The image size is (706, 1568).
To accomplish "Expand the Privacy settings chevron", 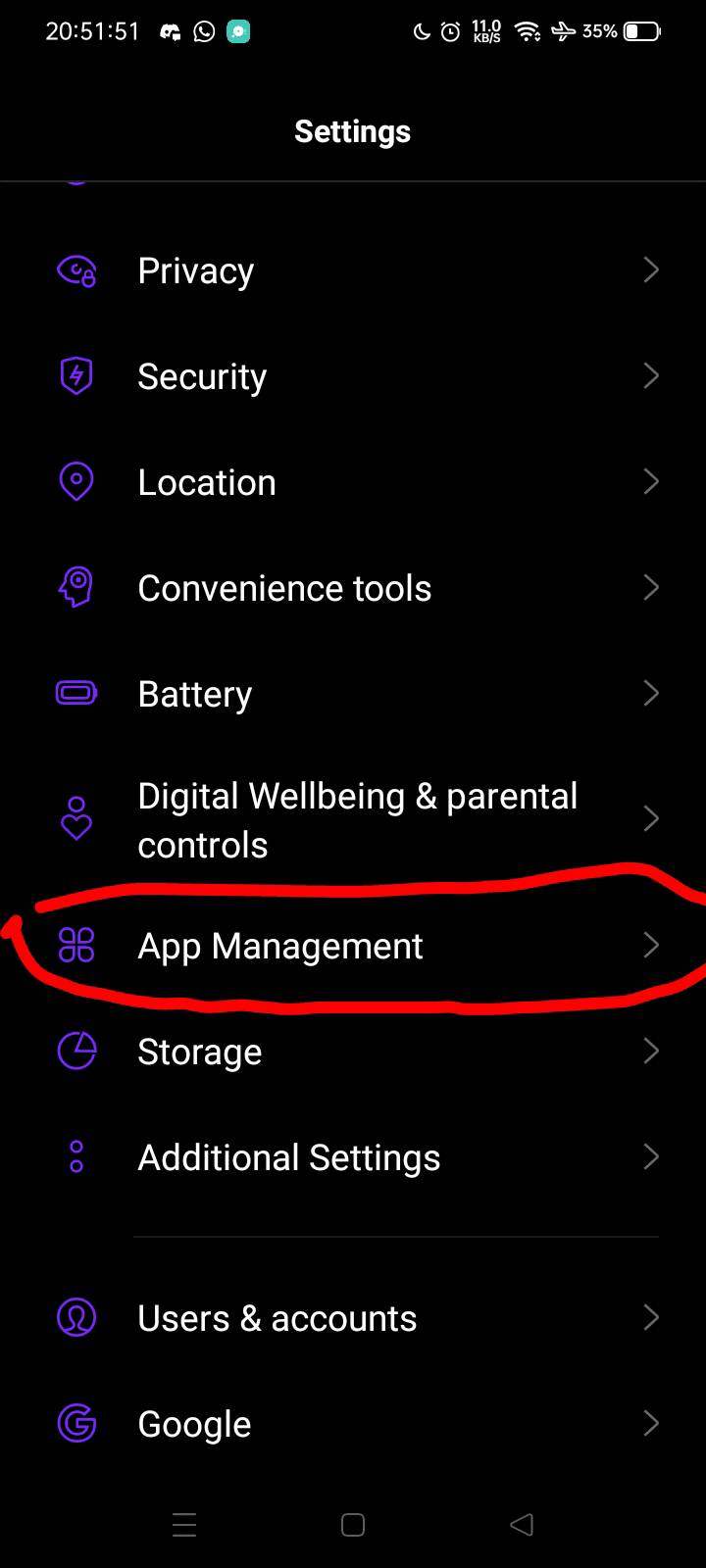I will pyautogui.click(x=651, y=269).
